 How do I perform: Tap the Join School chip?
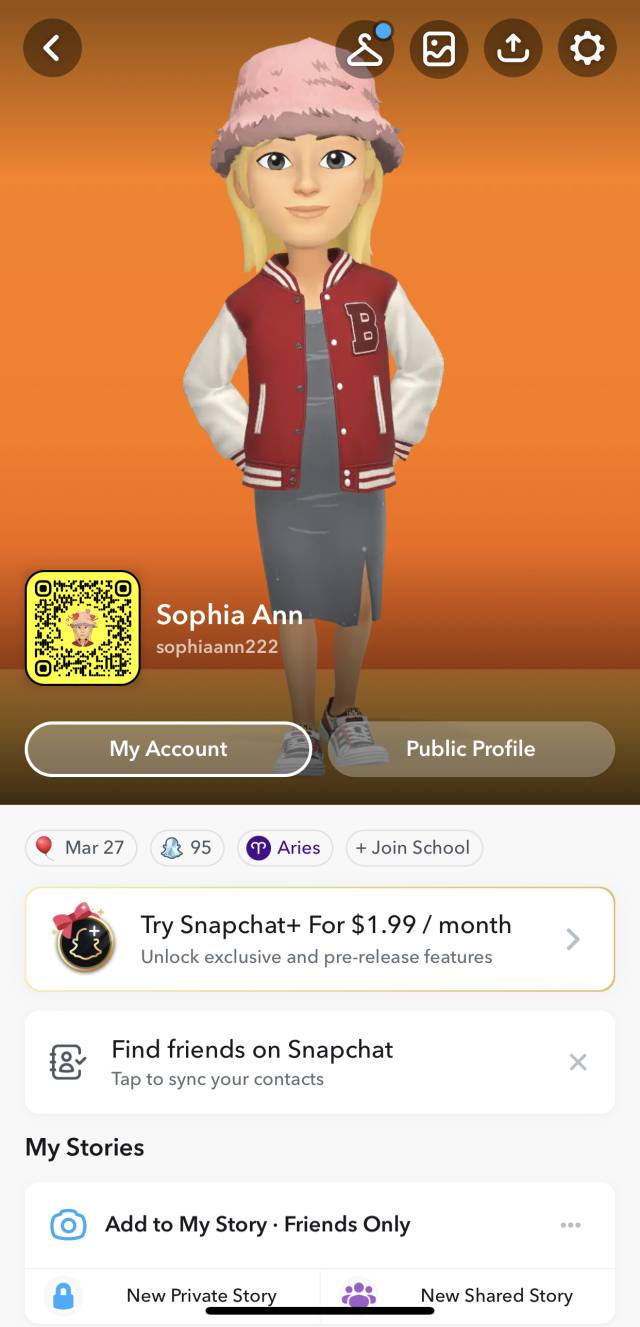click(x=414, y=848)
